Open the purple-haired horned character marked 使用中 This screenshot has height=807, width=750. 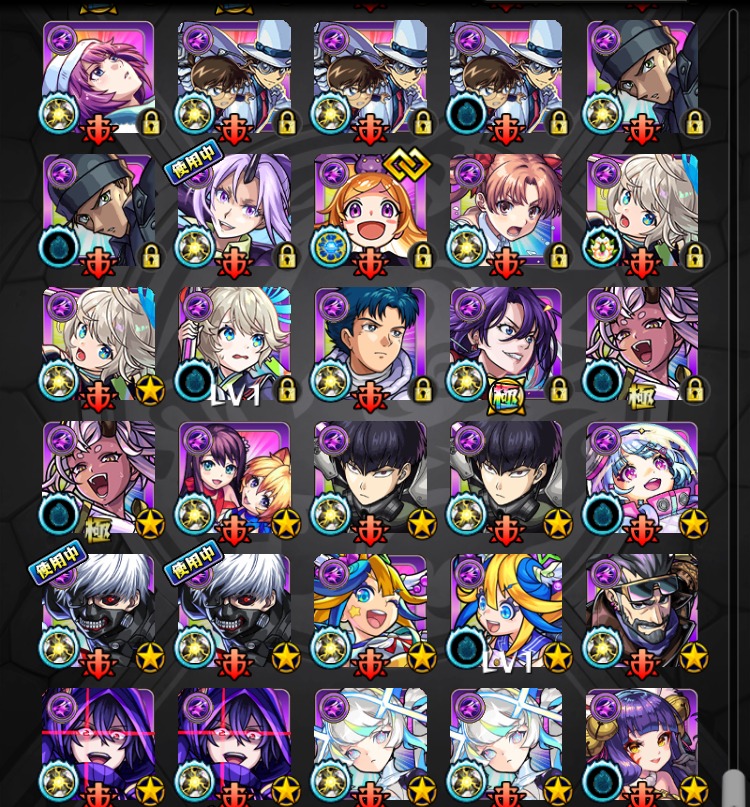[234, 212]
